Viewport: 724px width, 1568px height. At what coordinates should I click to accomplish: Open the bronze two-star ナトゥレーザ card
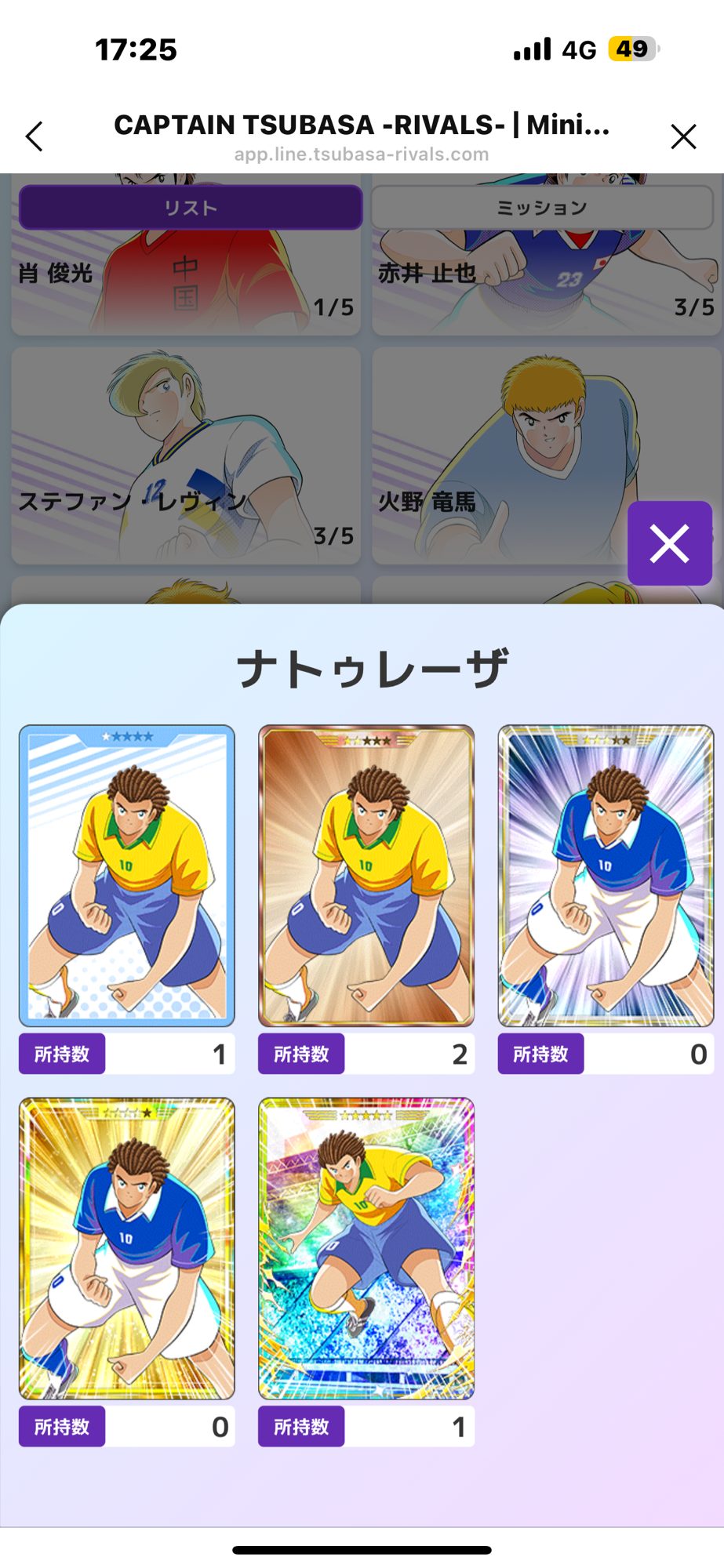pos(366,876)
